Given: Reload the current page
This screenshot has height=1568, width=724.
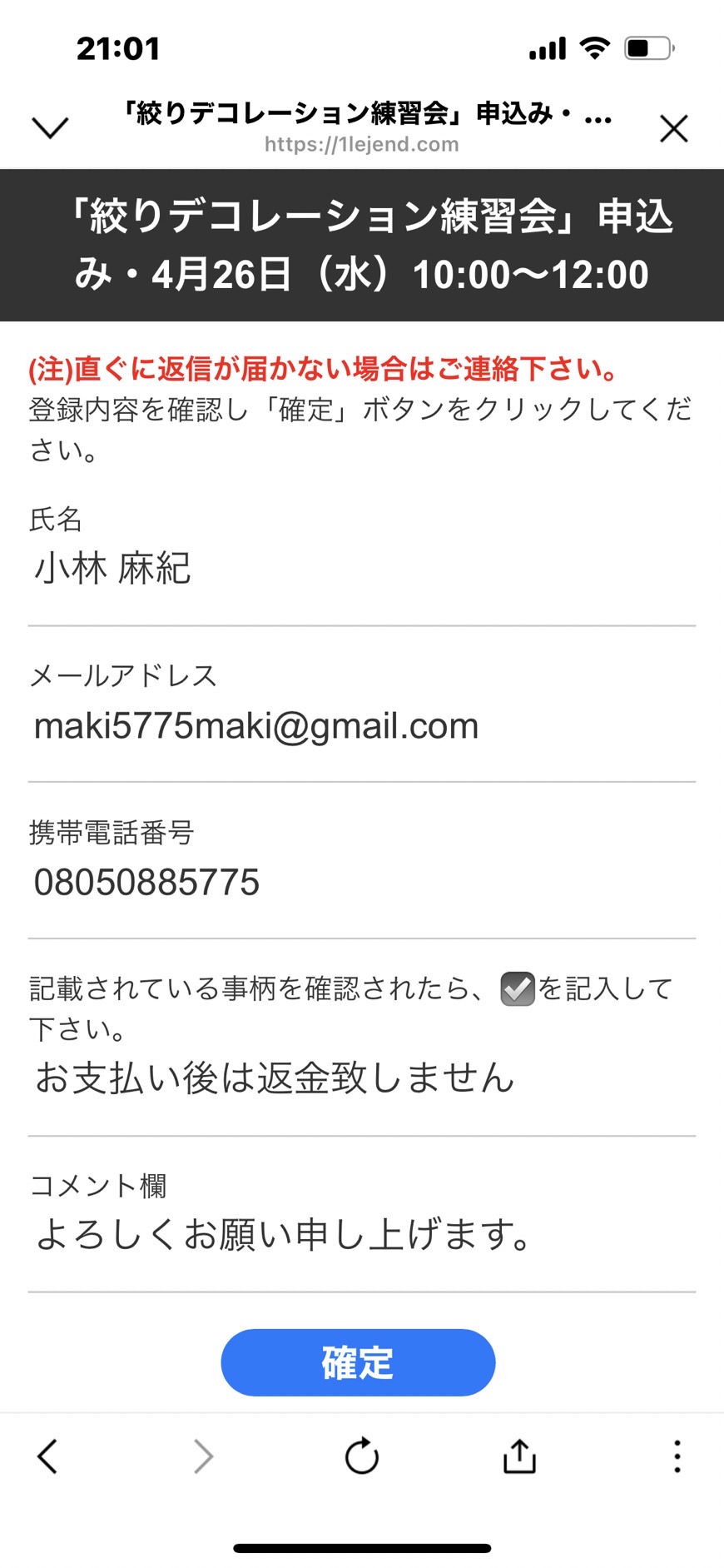Looking at the screenshot, I should coord(362,1456).
